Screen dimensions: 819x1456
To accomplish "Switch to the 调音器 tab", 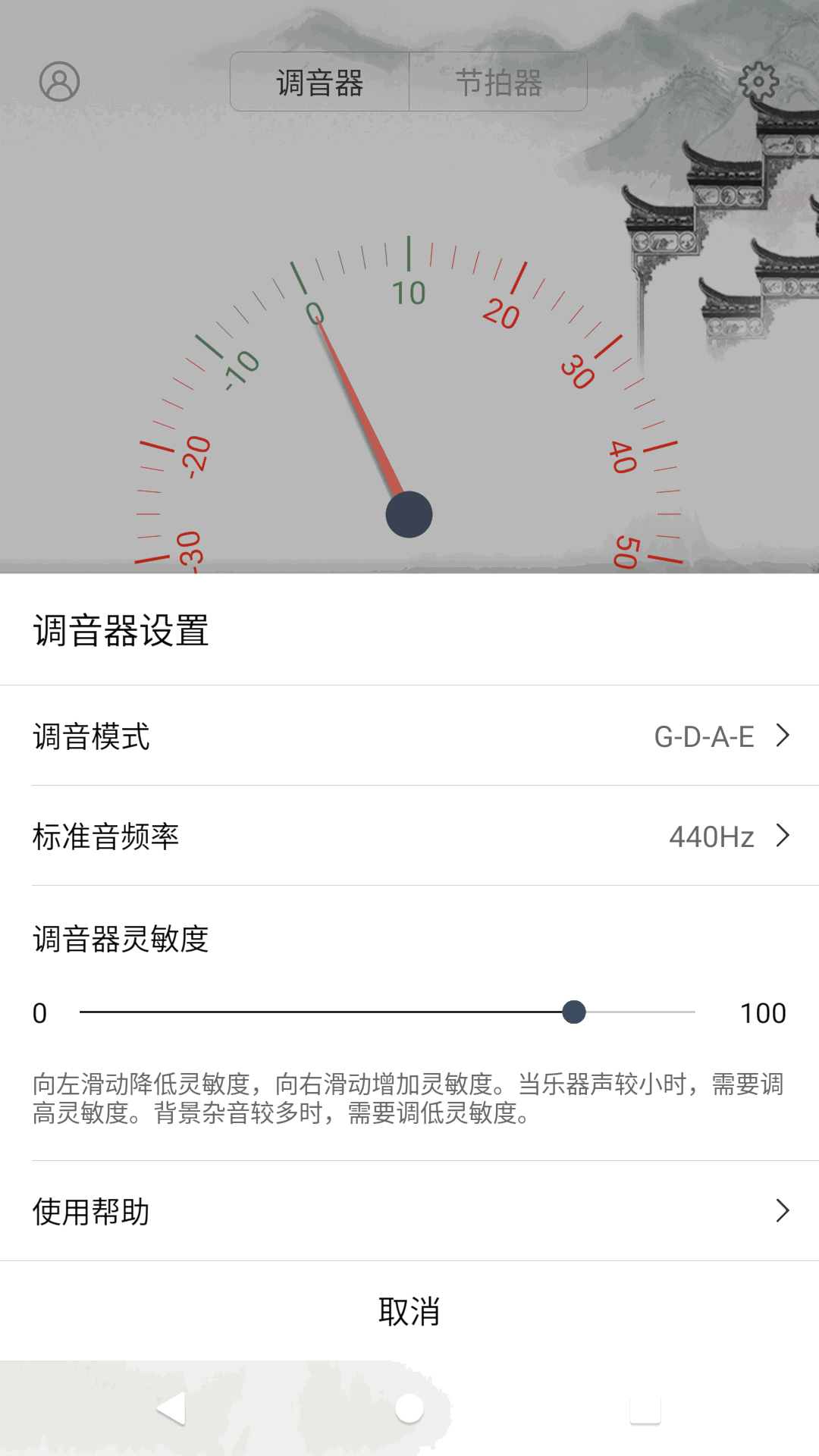I will (x=319, y=83).
